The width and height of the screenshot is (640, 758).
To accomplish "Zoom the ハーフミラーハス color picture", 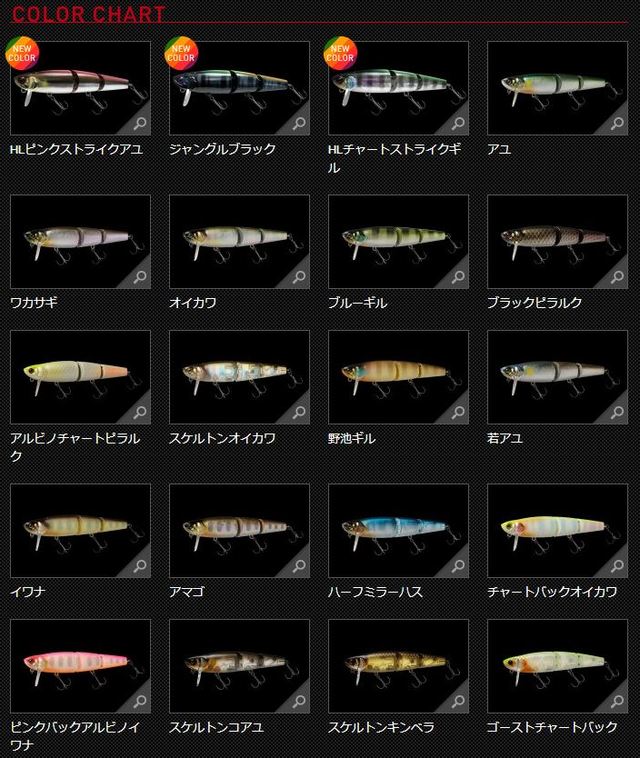I will coord(398,531).
